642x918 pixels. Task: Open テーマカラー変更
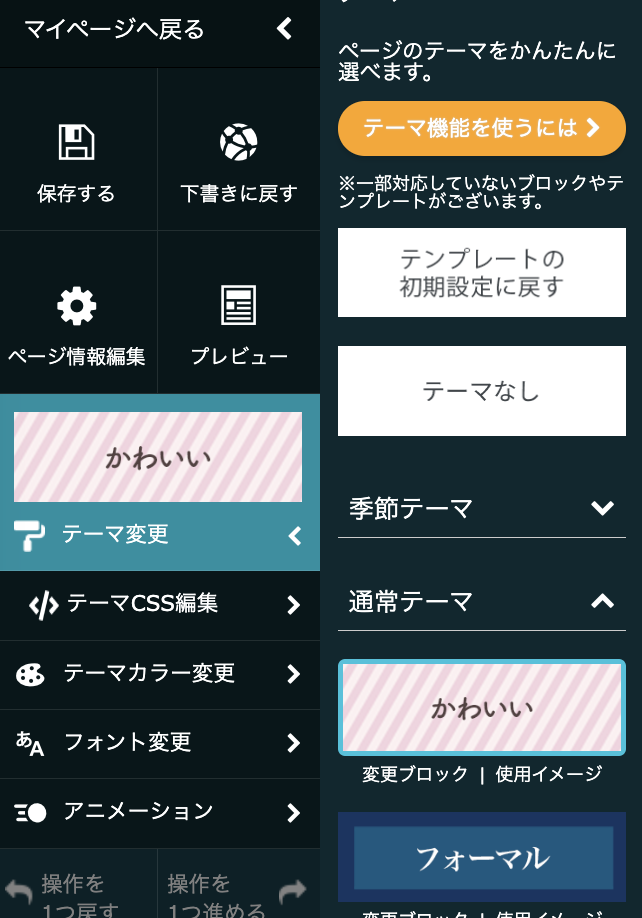click(158, 673)
